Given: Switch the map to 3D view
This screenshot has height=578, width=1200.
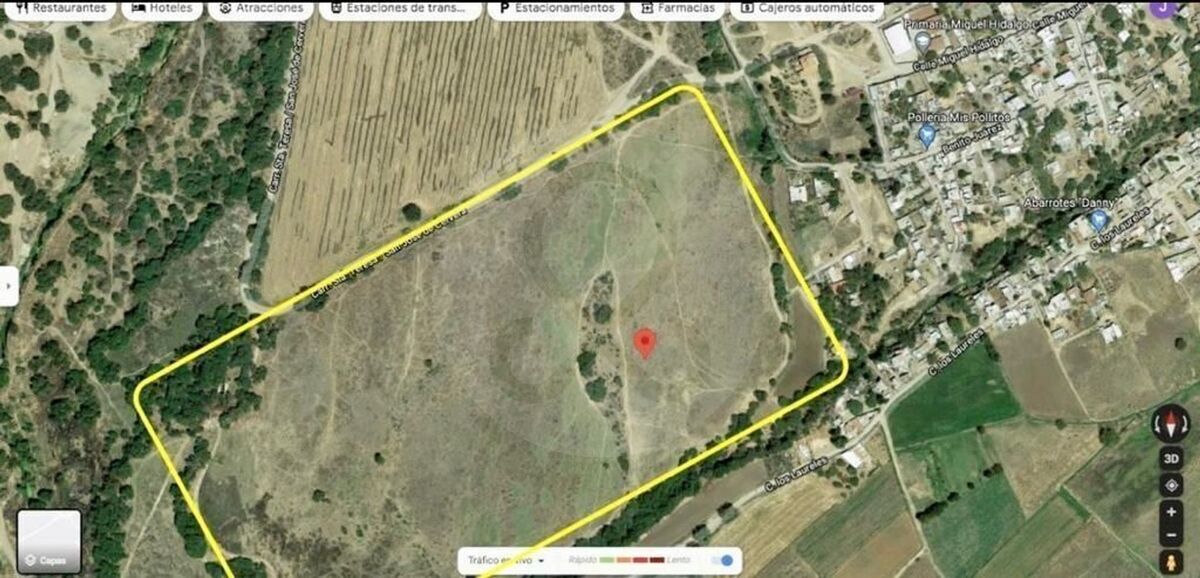Looking at the screenshot, I should pyautogui.click(x=1170, y=459).
